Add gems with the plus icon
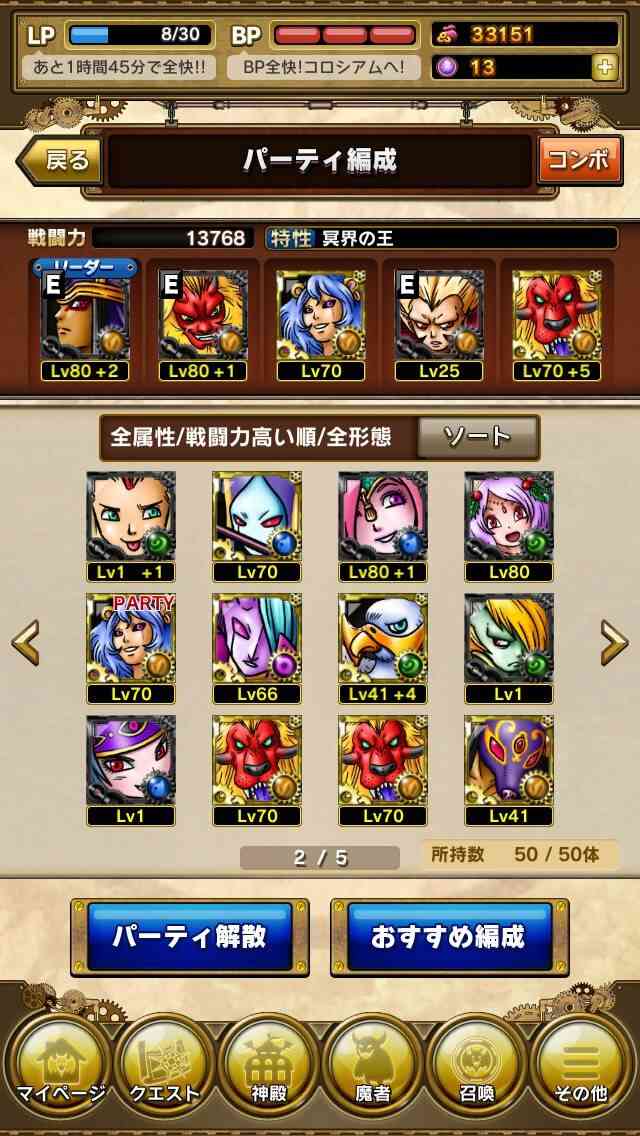The height and width of the screenshot is (1136, 640). click(x=604, y=68)
